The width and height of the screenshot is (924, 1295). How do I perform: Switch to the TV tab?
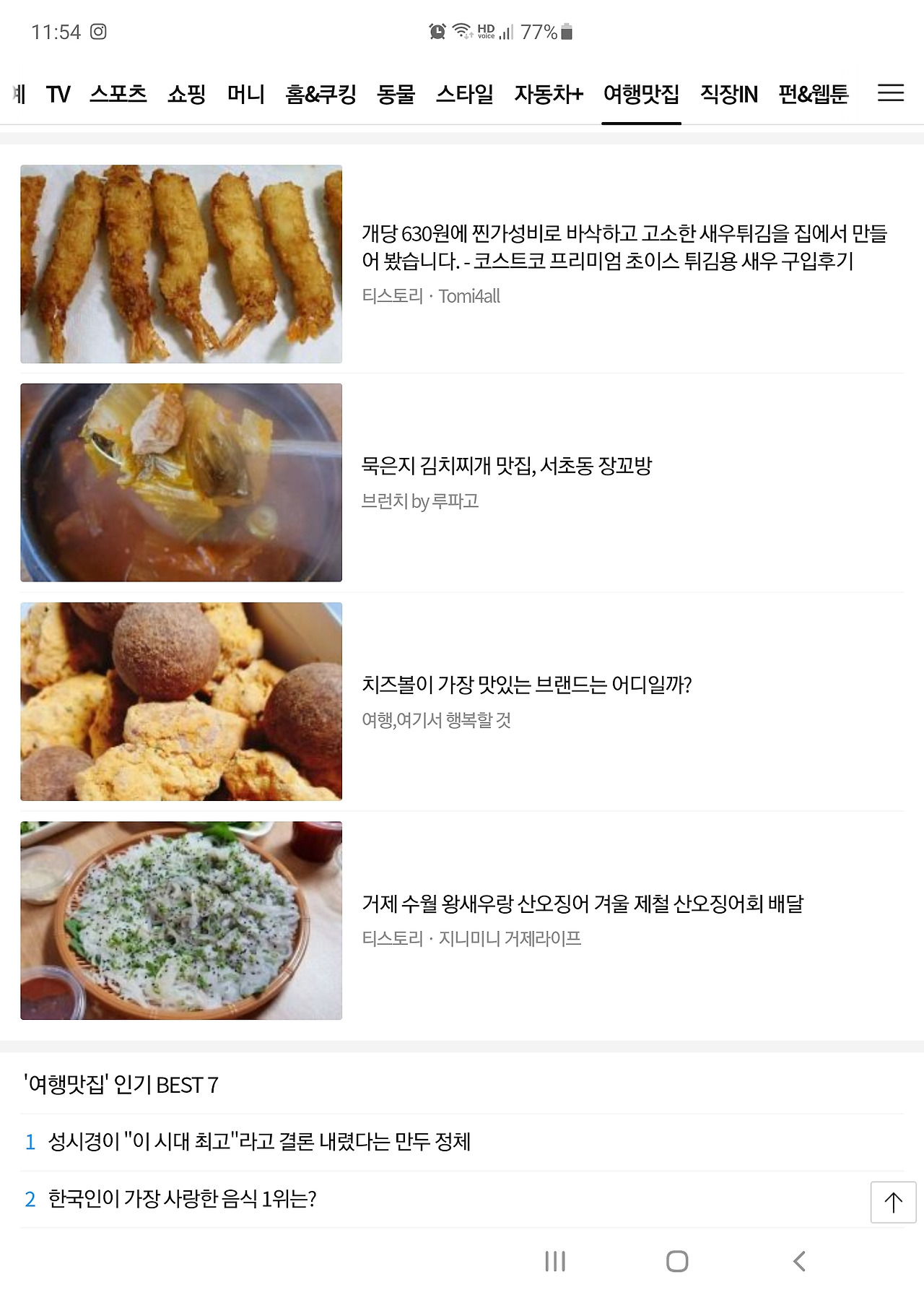click(x=58, y=94)
